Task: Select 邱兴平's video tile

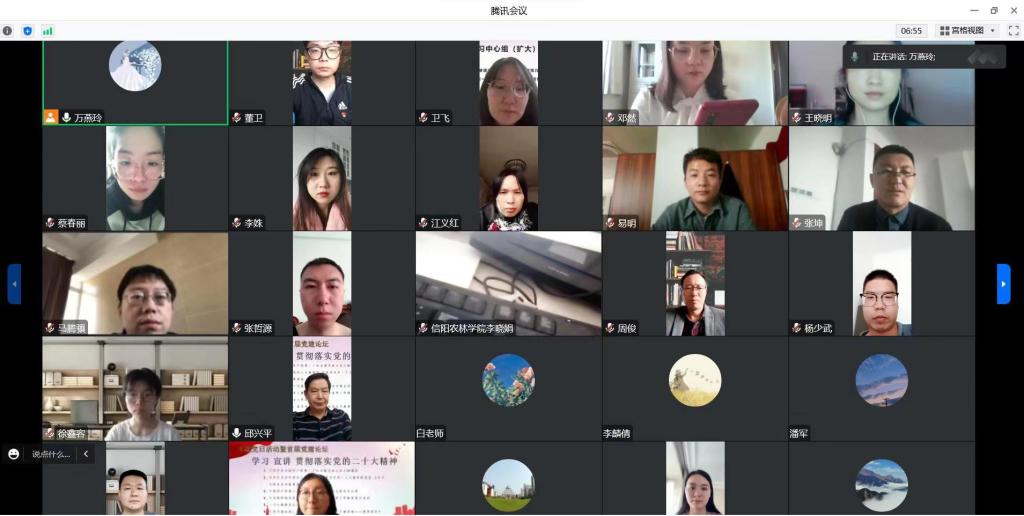Action: click(x=321, y=388)
